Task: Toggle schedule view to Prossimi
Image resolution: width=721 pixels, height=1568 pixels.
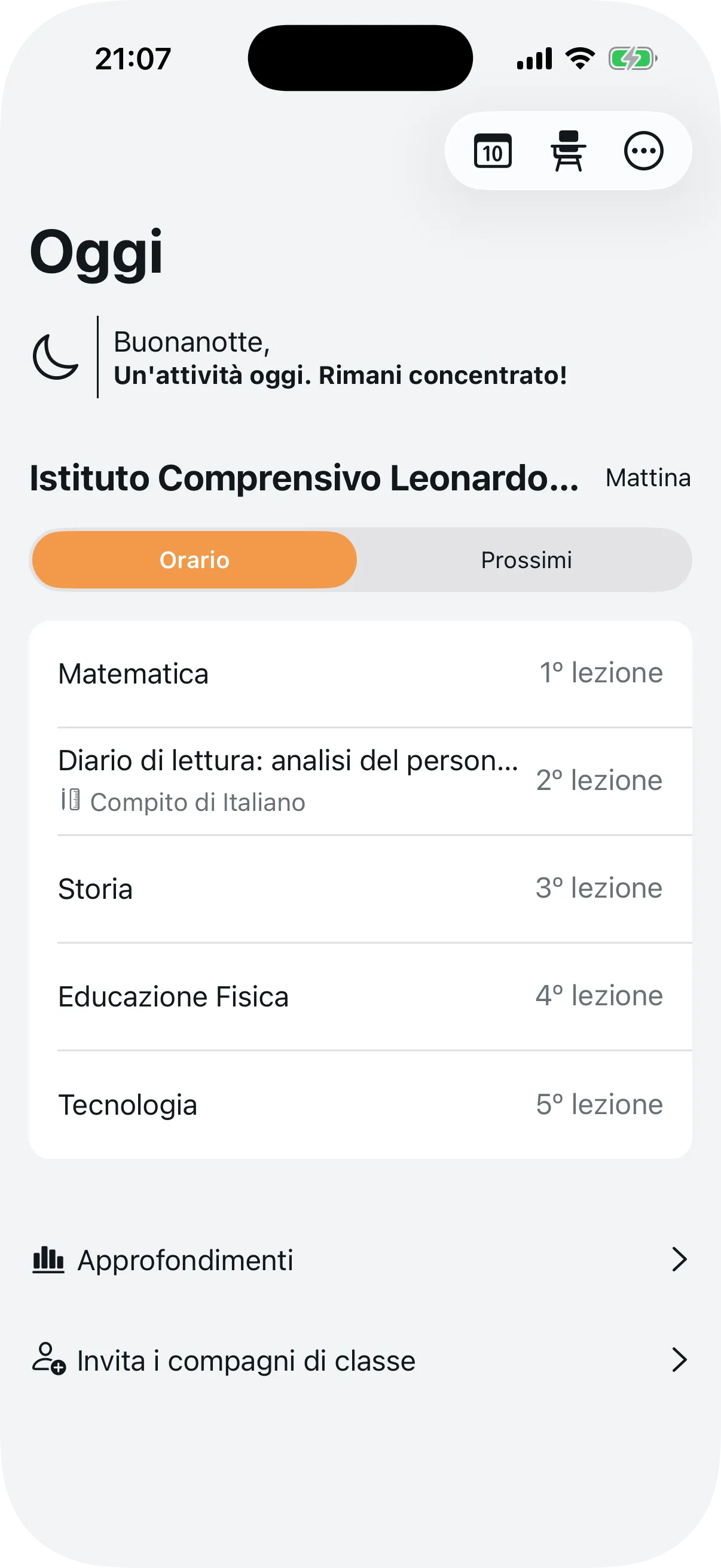Action: [526, 559]
